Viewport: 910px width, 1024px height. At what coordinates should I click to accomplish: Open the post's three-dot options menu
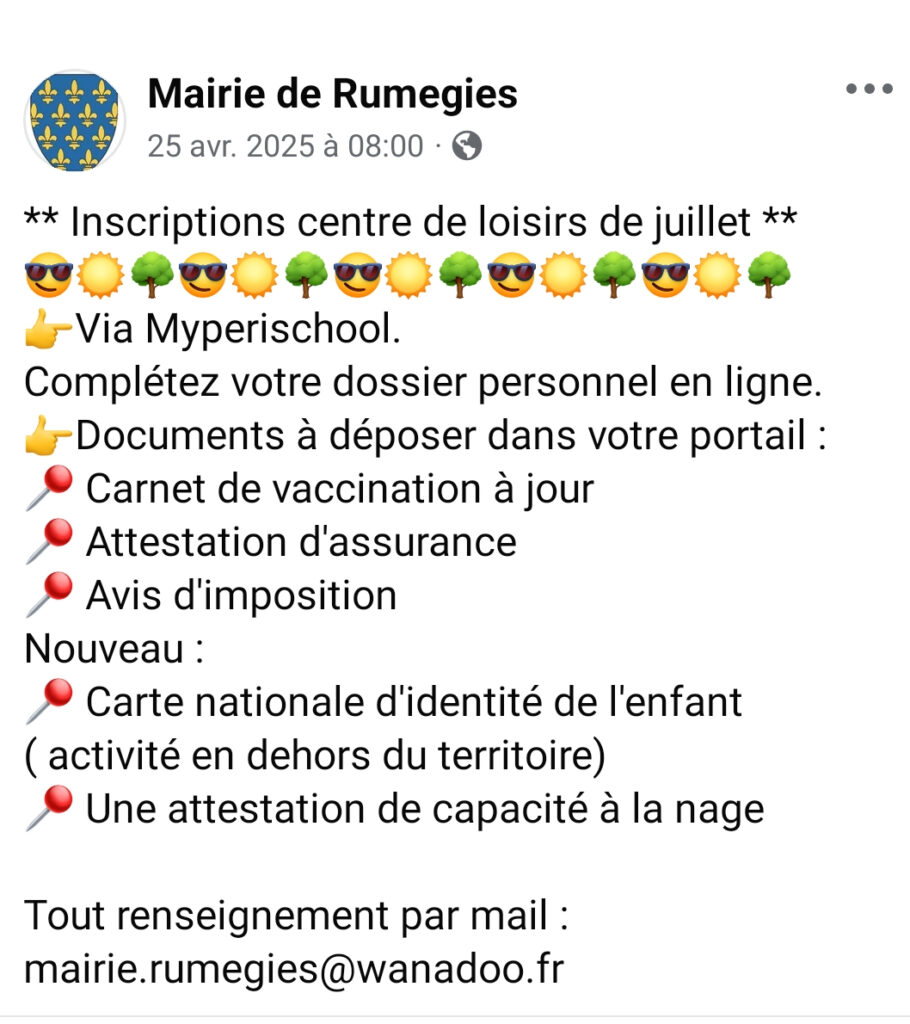(x=867, y=89)
